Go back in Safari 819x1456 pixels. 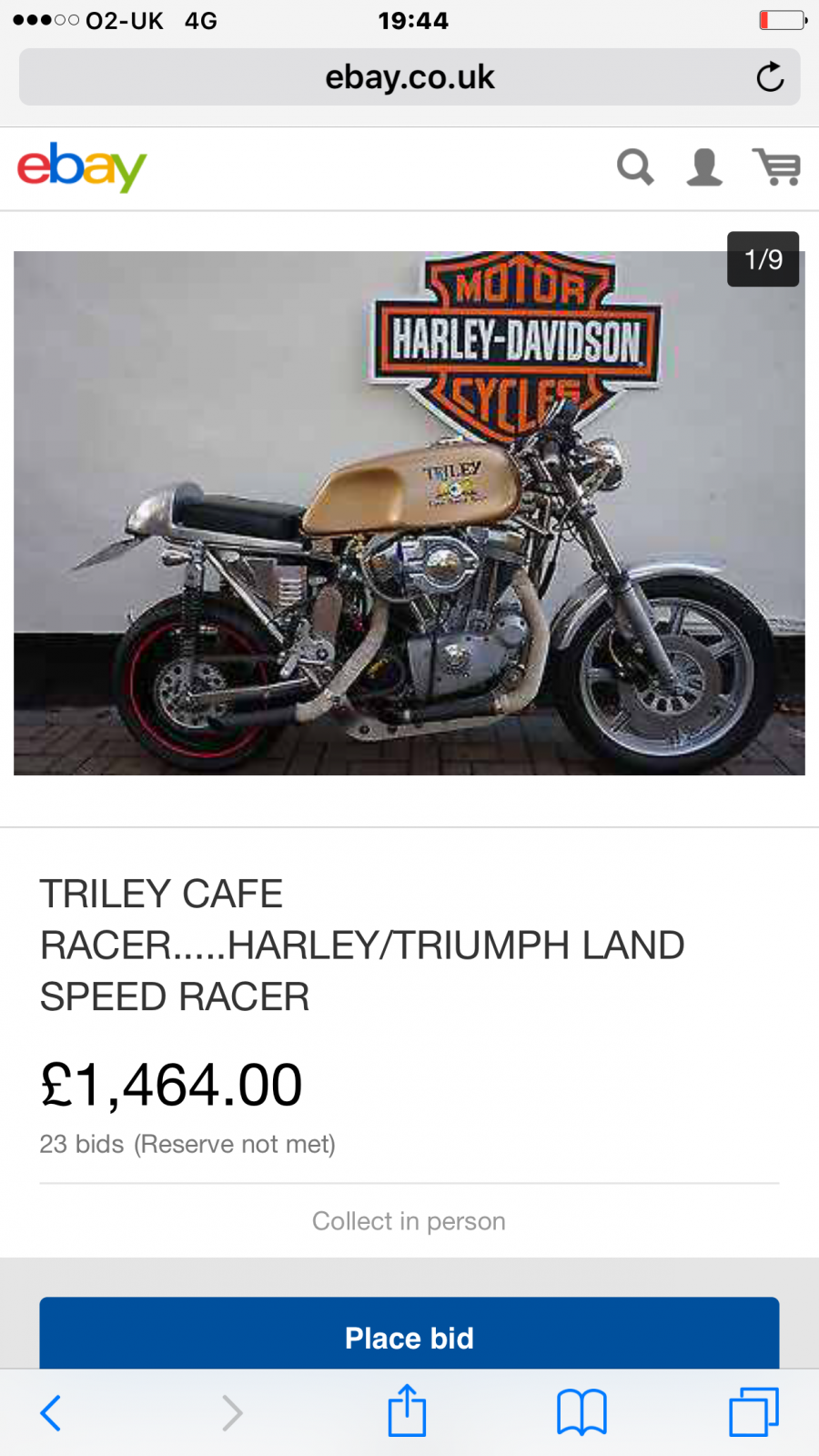51,1412
